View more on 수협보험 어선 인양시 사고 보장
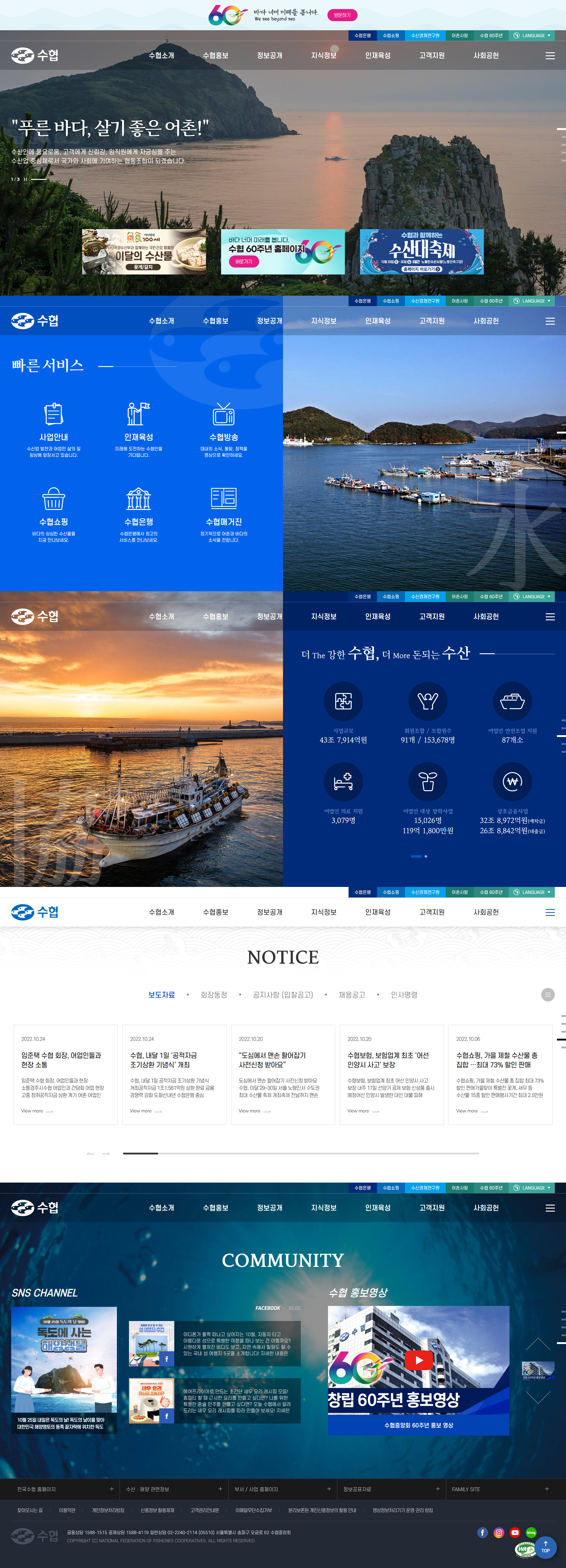The image size is (566, 1568). tap(363, 1111)
